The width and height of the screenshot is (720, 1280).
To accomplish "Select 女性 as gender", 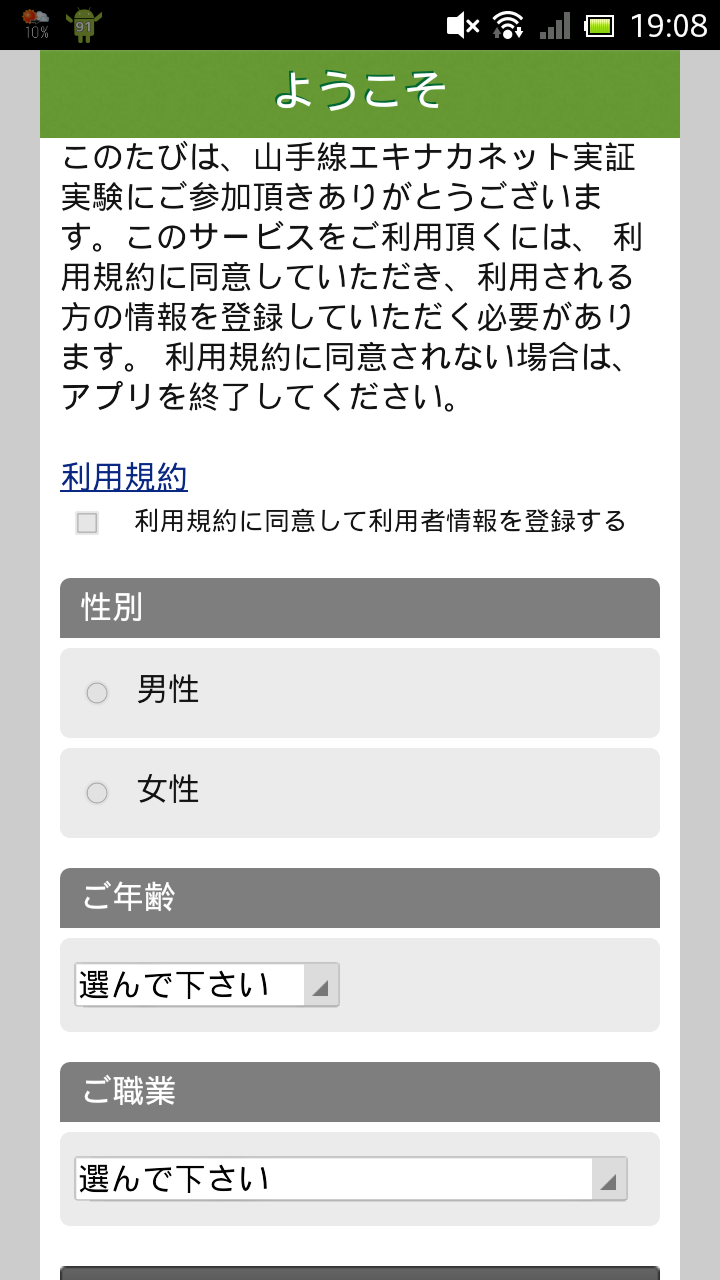I will 97,792.
